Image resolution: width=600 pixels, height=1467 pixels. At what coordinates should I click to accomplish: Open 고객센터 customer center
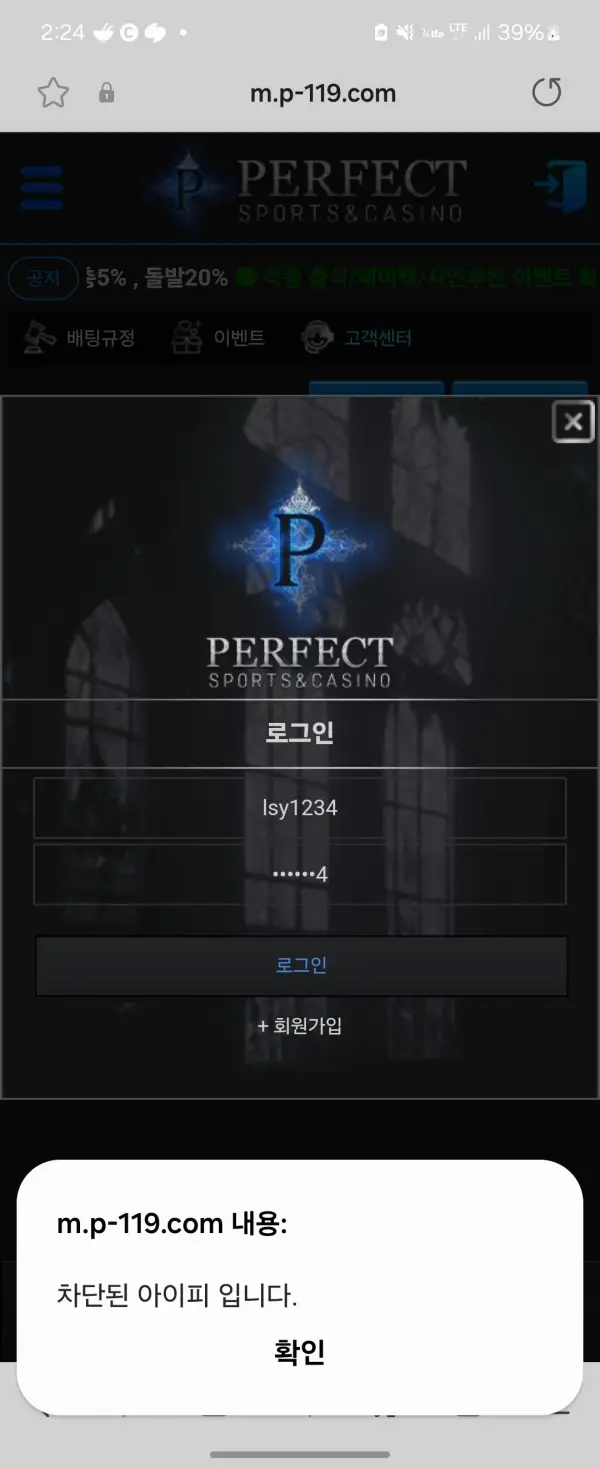[x=357, y=338]
